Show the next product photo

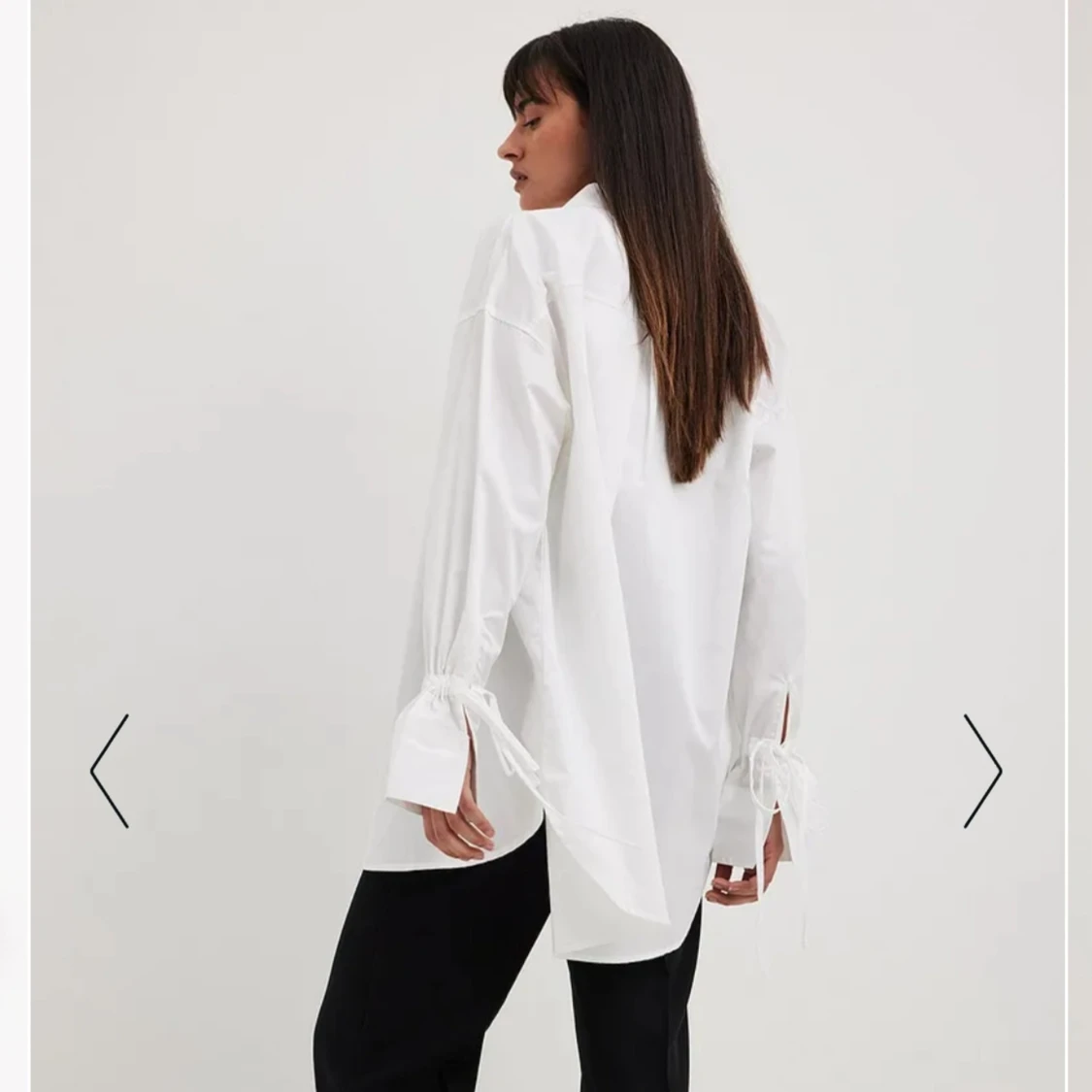(982, 771)
